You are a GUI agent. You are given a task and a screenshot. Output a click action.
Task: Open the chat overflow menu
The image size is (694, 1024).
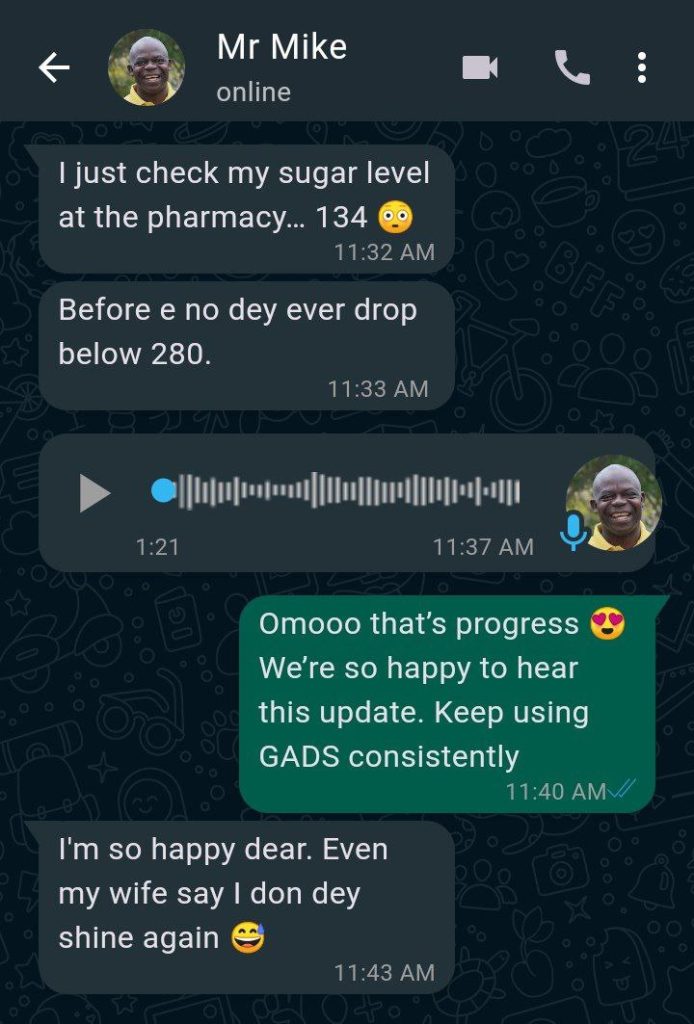coord(642,68)
